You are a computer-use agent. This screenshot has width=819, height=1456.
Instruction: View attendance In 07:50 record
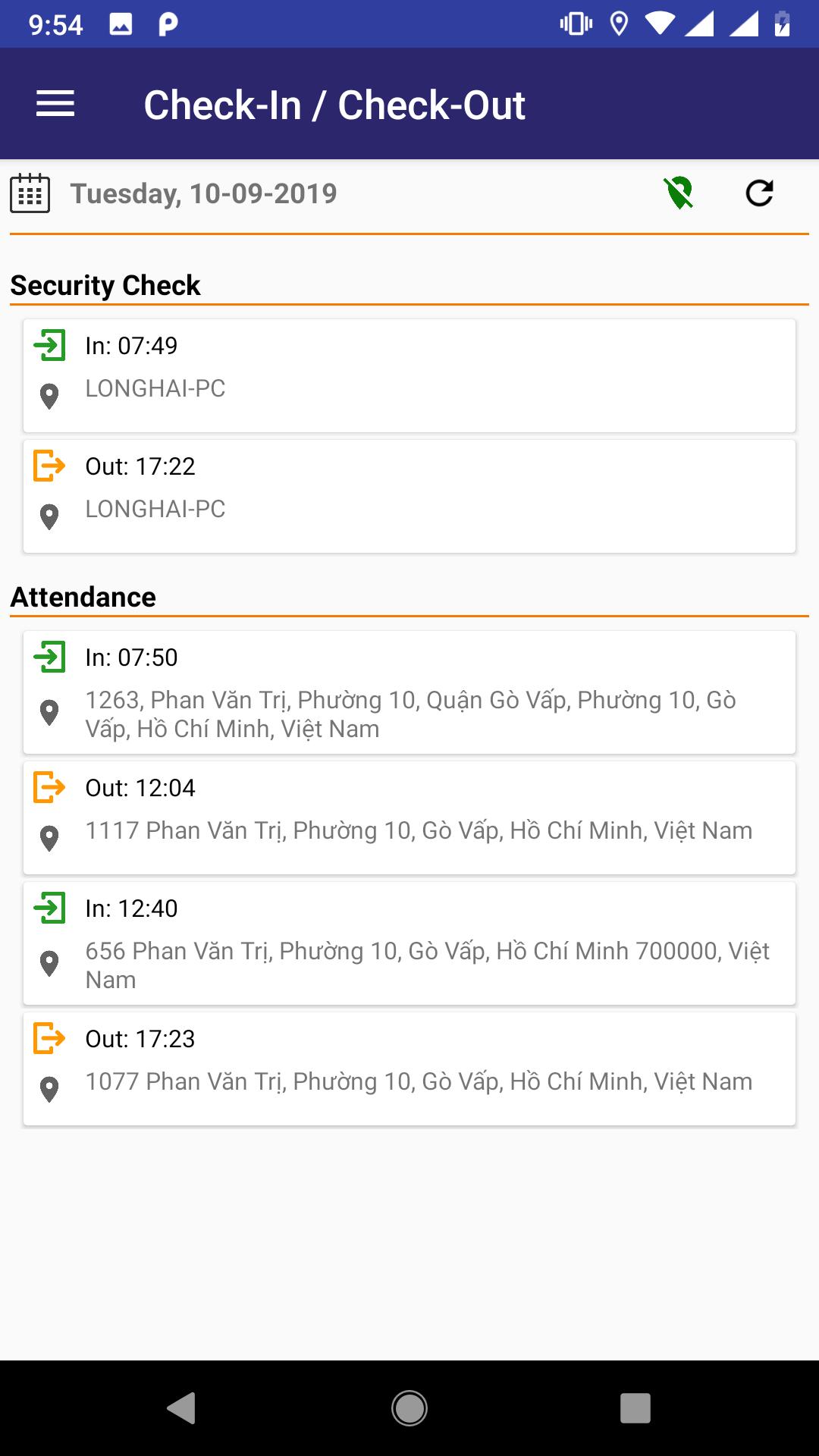[409, 692]
